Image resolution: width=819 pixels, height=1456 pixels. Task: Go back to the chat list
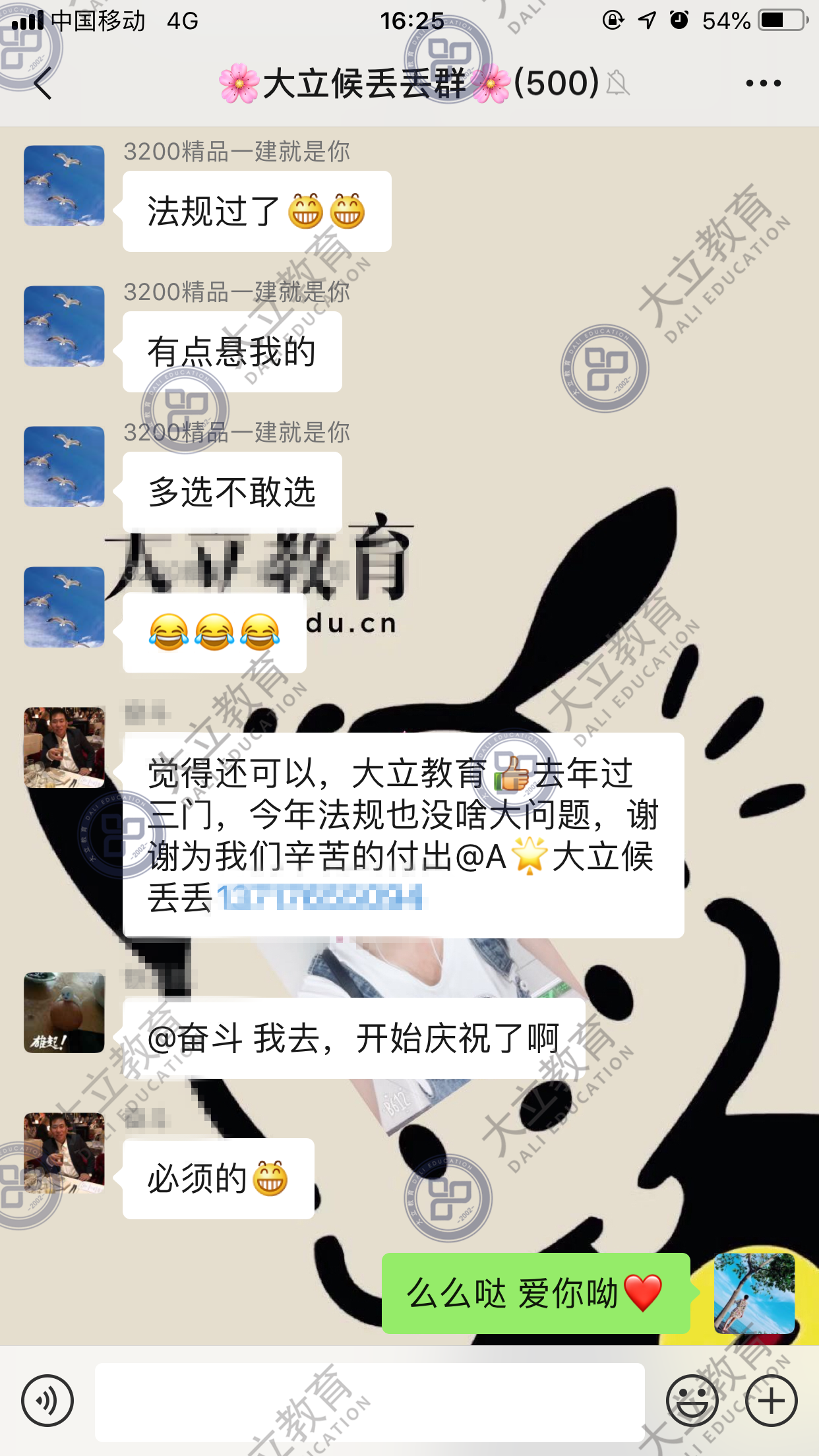[43, 84]
